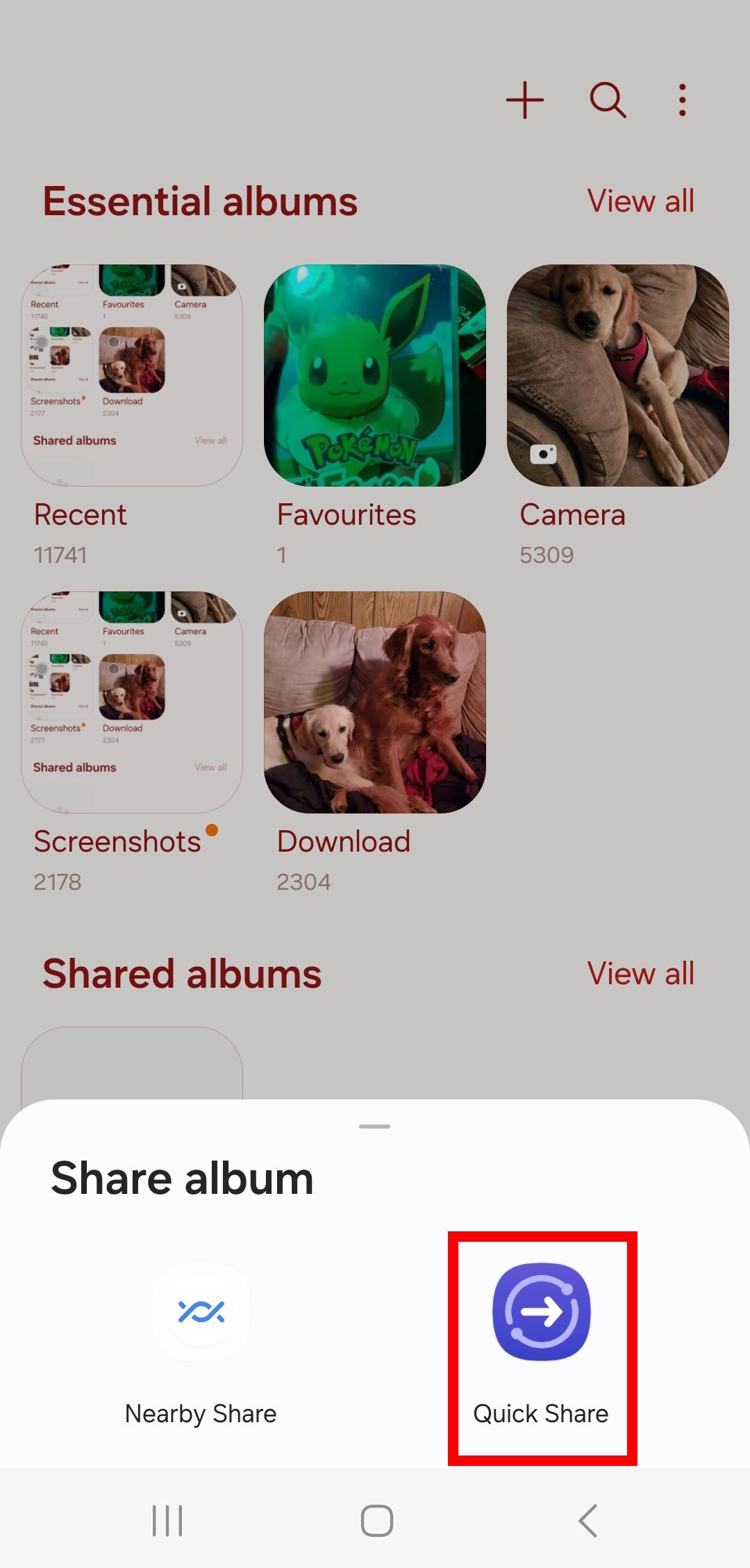
Task: Tap the home navigation icon
Action: pyautogui.click(x=375, y=1519)
